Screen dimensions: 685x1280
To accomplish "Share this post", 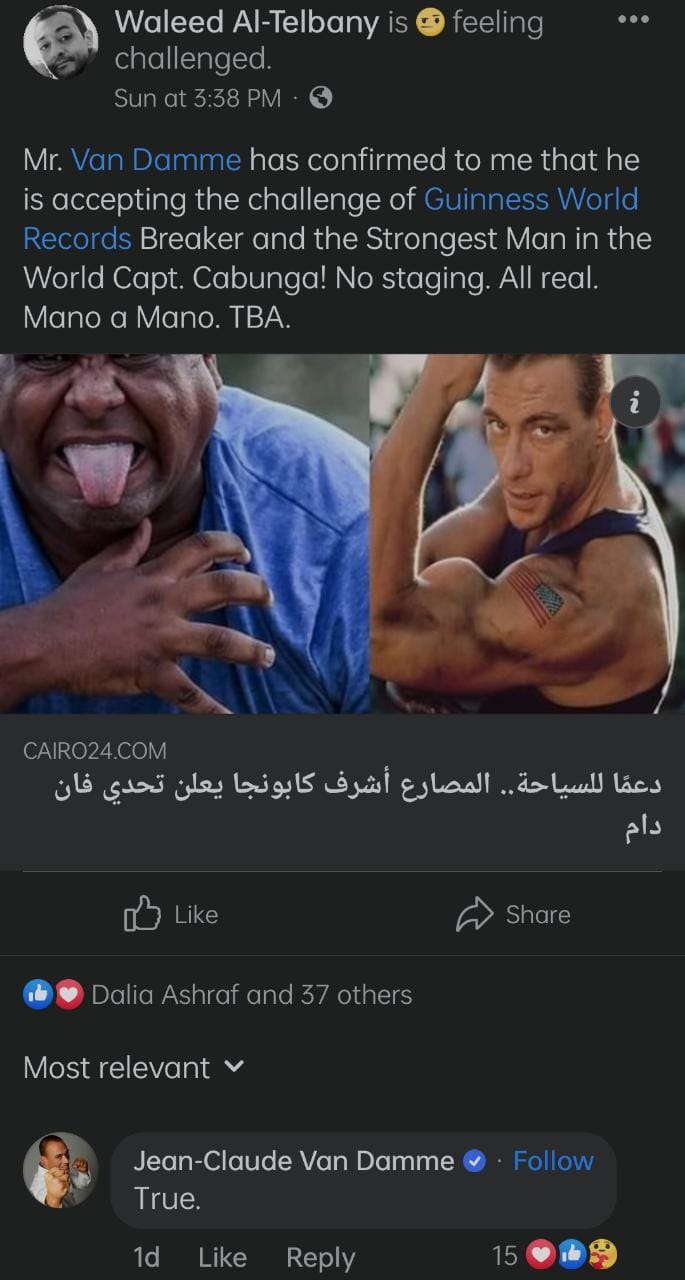I will (513, 914).
